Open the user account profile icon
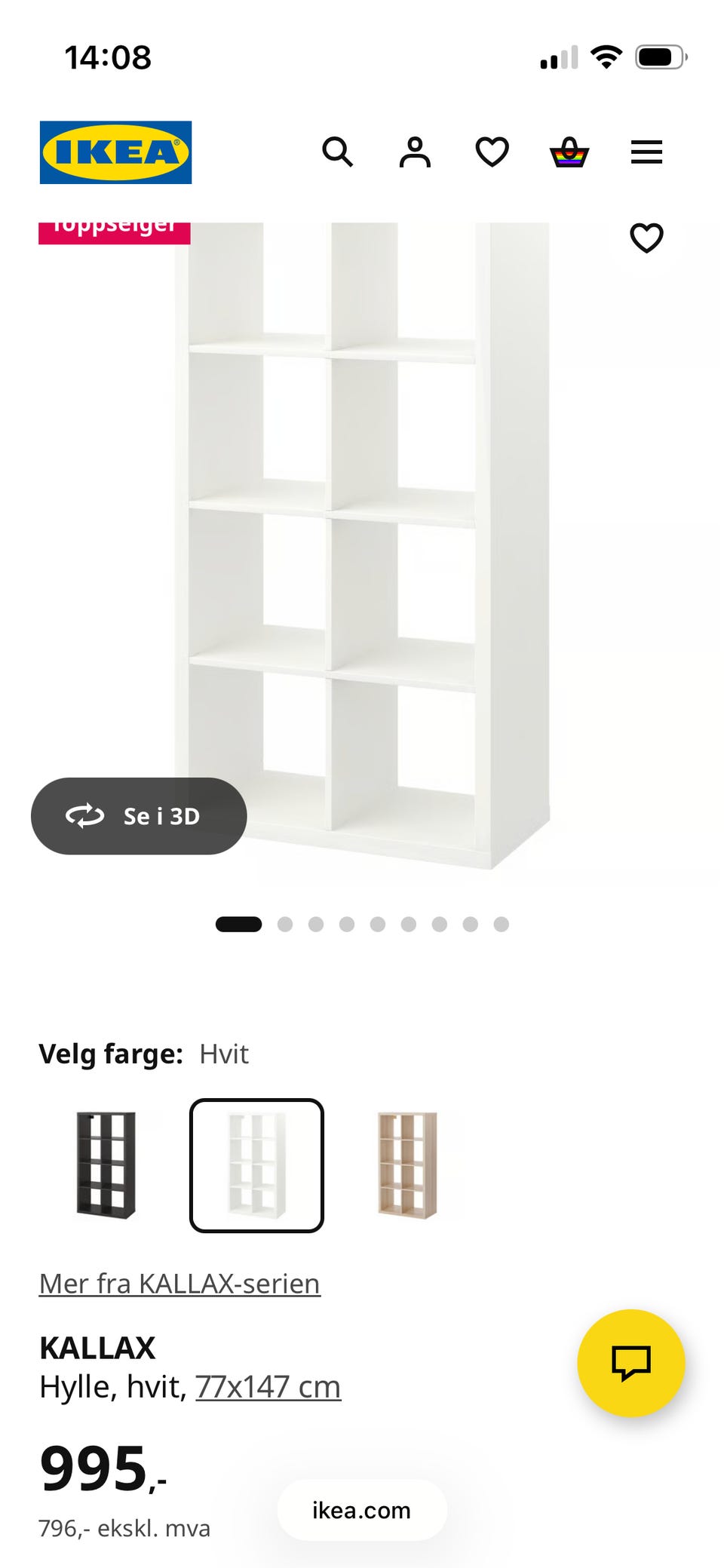Screen dimensions: 724x1568 click(x=415, y=152)
